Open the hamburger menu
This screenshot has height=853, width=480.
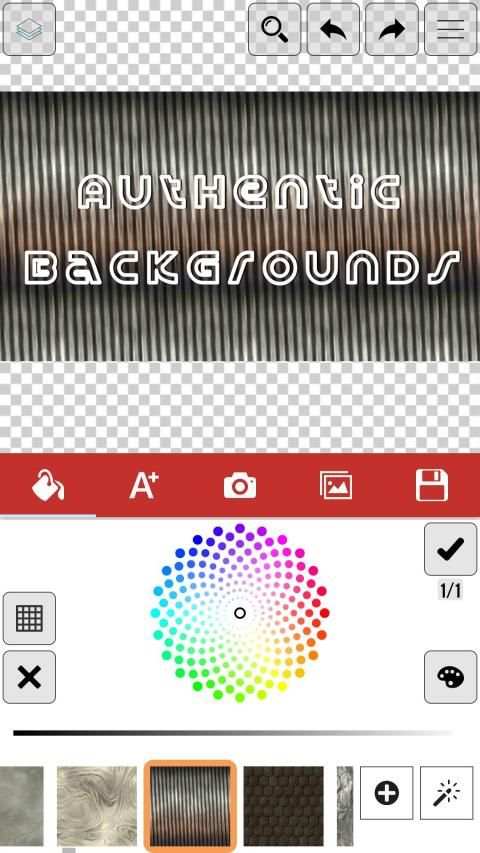pos(451,29)
